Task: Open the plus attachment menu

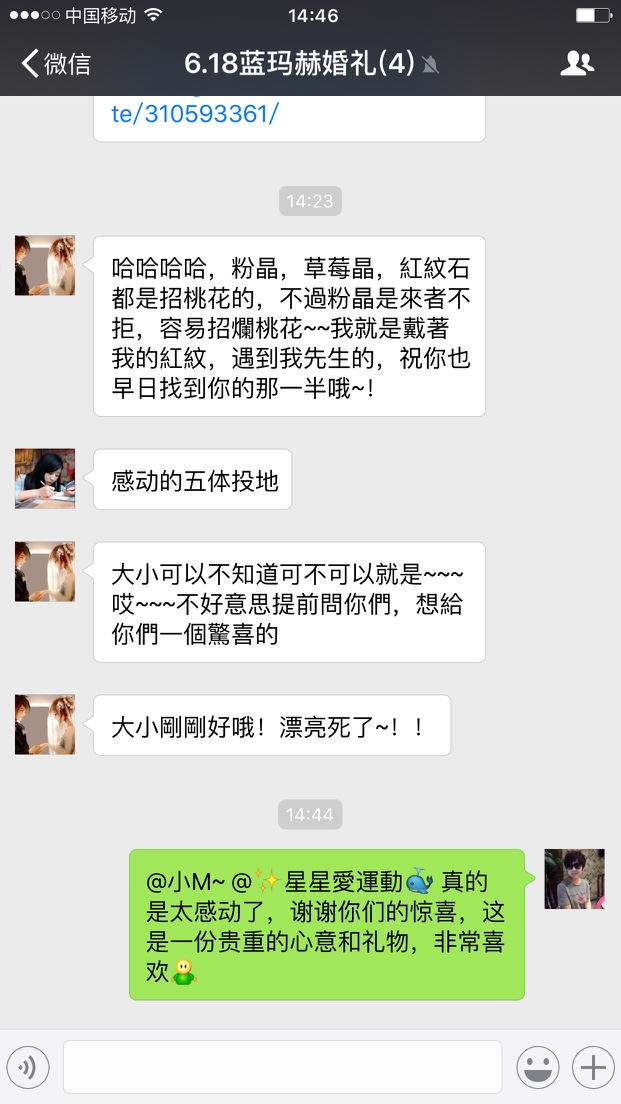Action: (x=593, y=1067)
